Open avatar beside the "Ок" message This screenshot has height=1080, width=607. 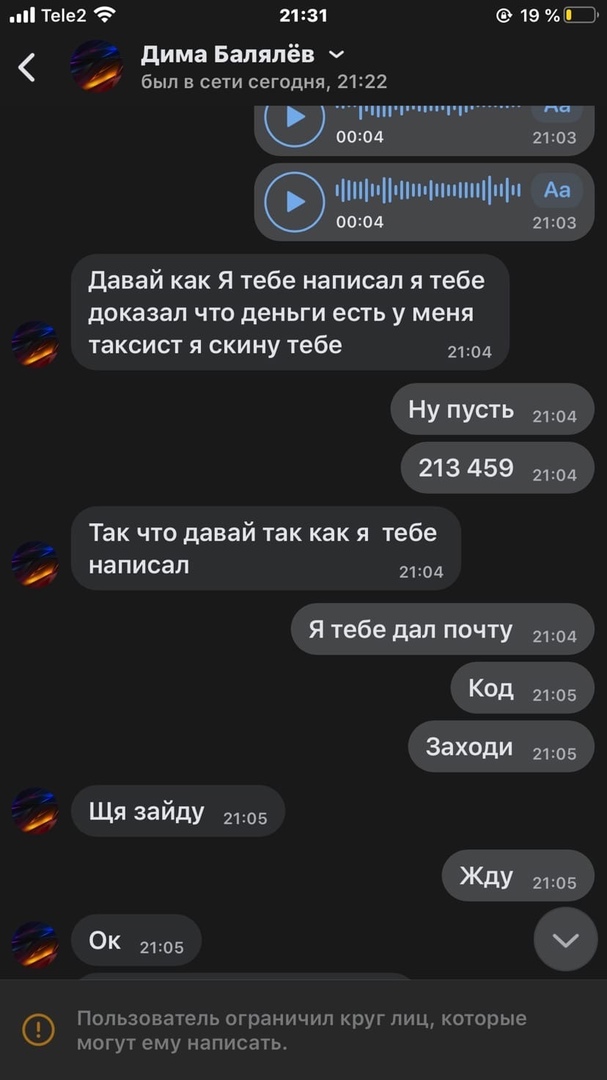point(35,944)
